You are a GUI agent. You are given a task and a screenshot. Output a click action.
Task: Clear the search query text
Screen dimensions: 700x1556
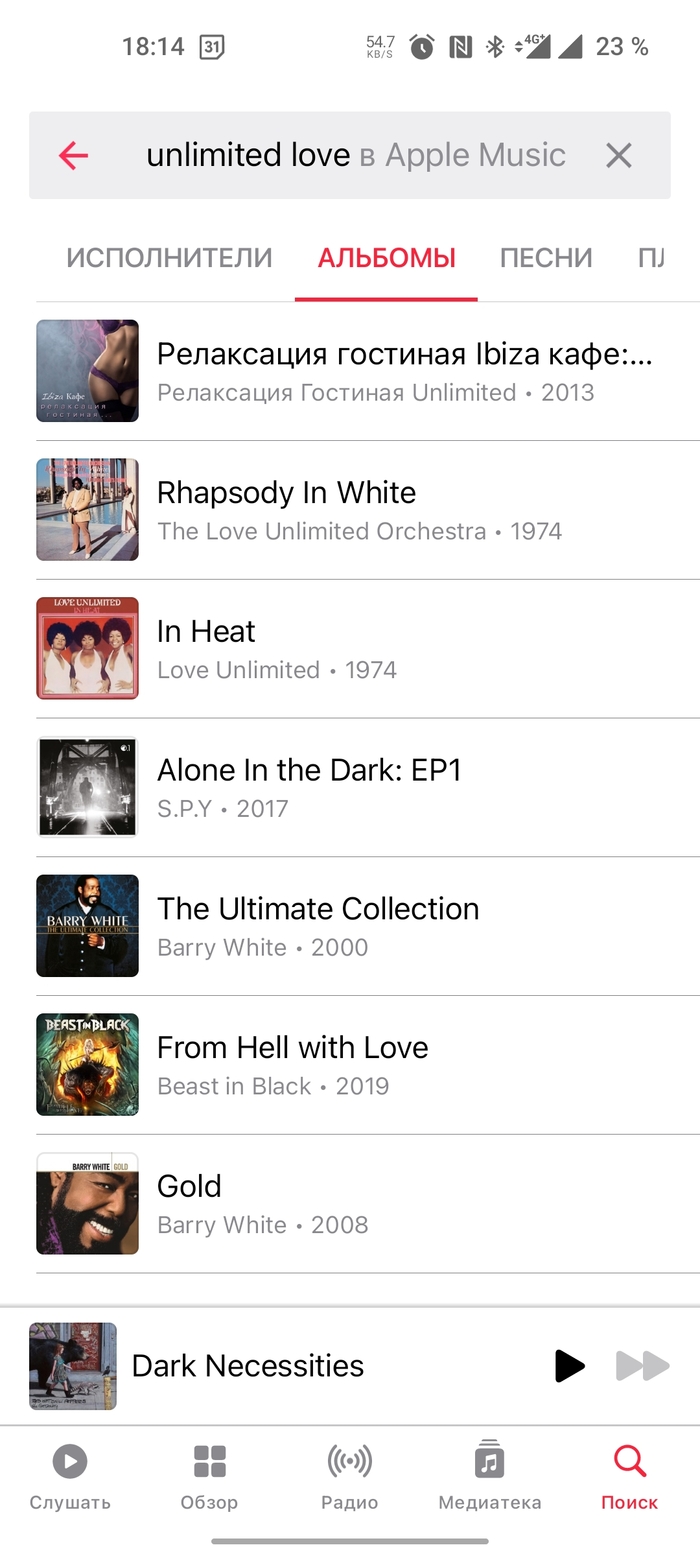tap(619, 155)
